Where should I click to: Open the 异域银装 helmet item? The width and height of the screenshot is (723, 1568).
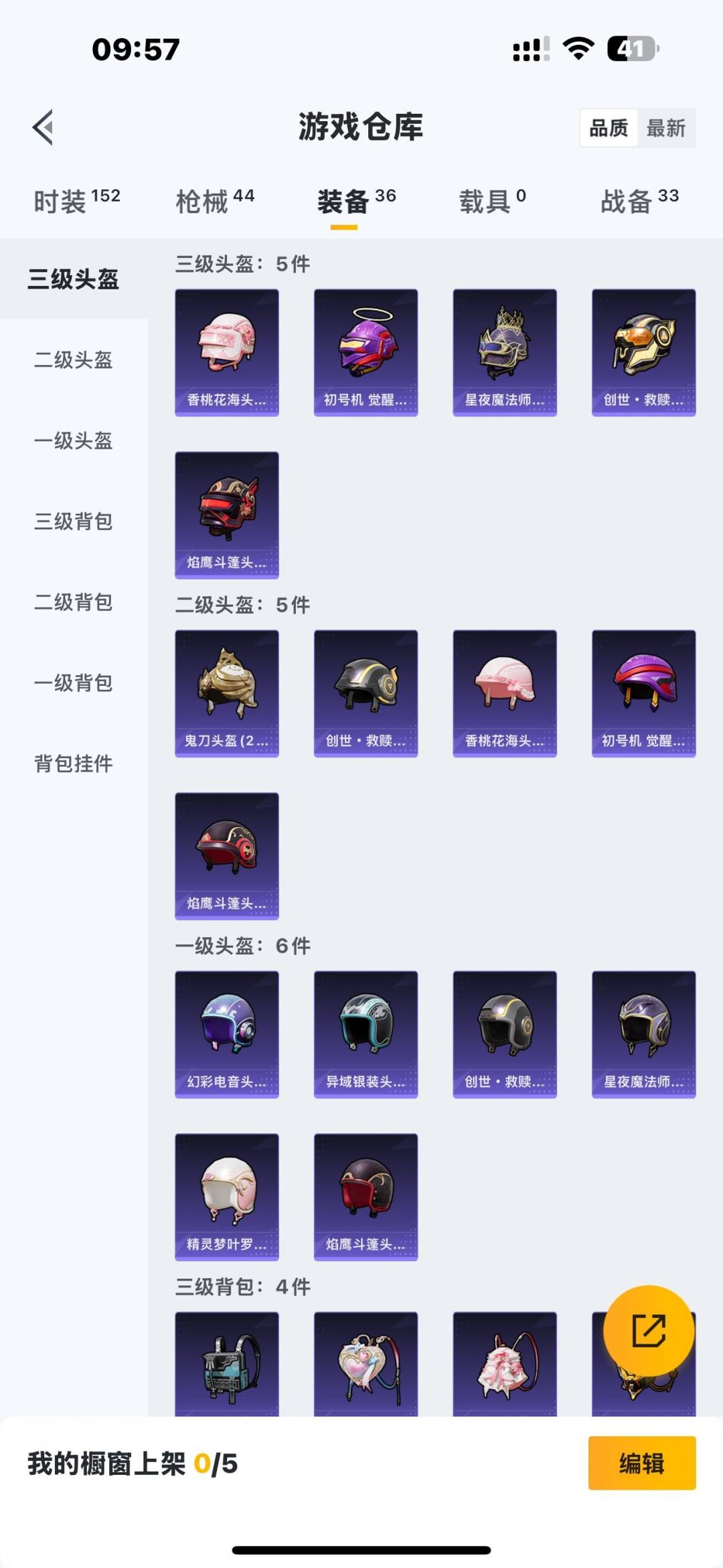[366, 1034]
